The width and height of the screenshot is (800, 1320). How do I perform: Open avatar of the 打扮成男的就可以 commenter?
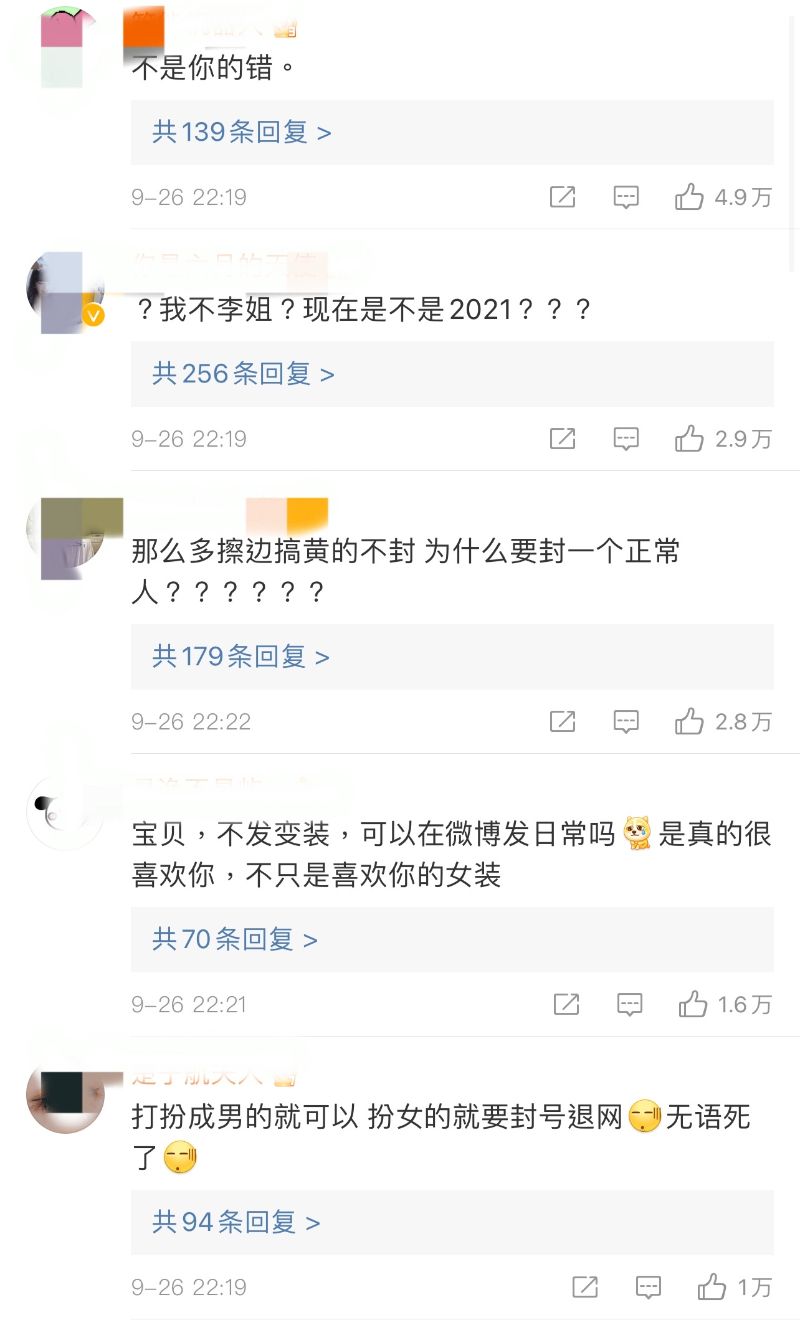(65, 1094)
